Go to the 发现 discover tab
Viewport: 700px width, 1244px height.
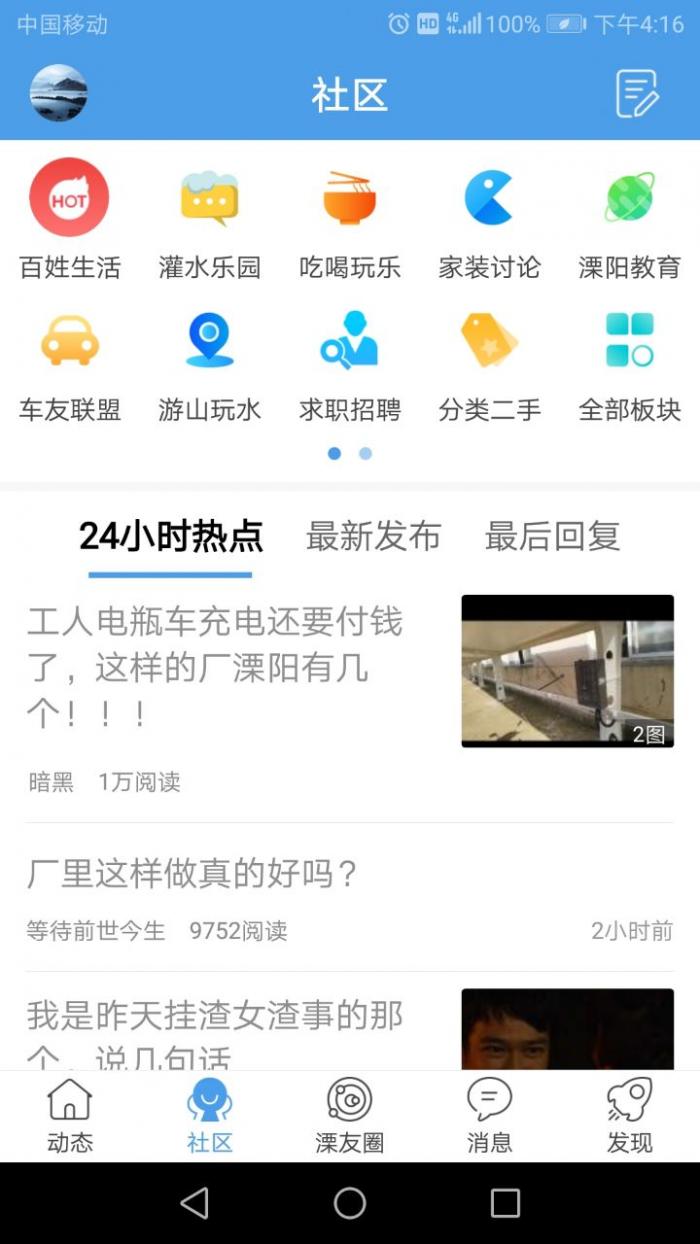pos(629,1116)
